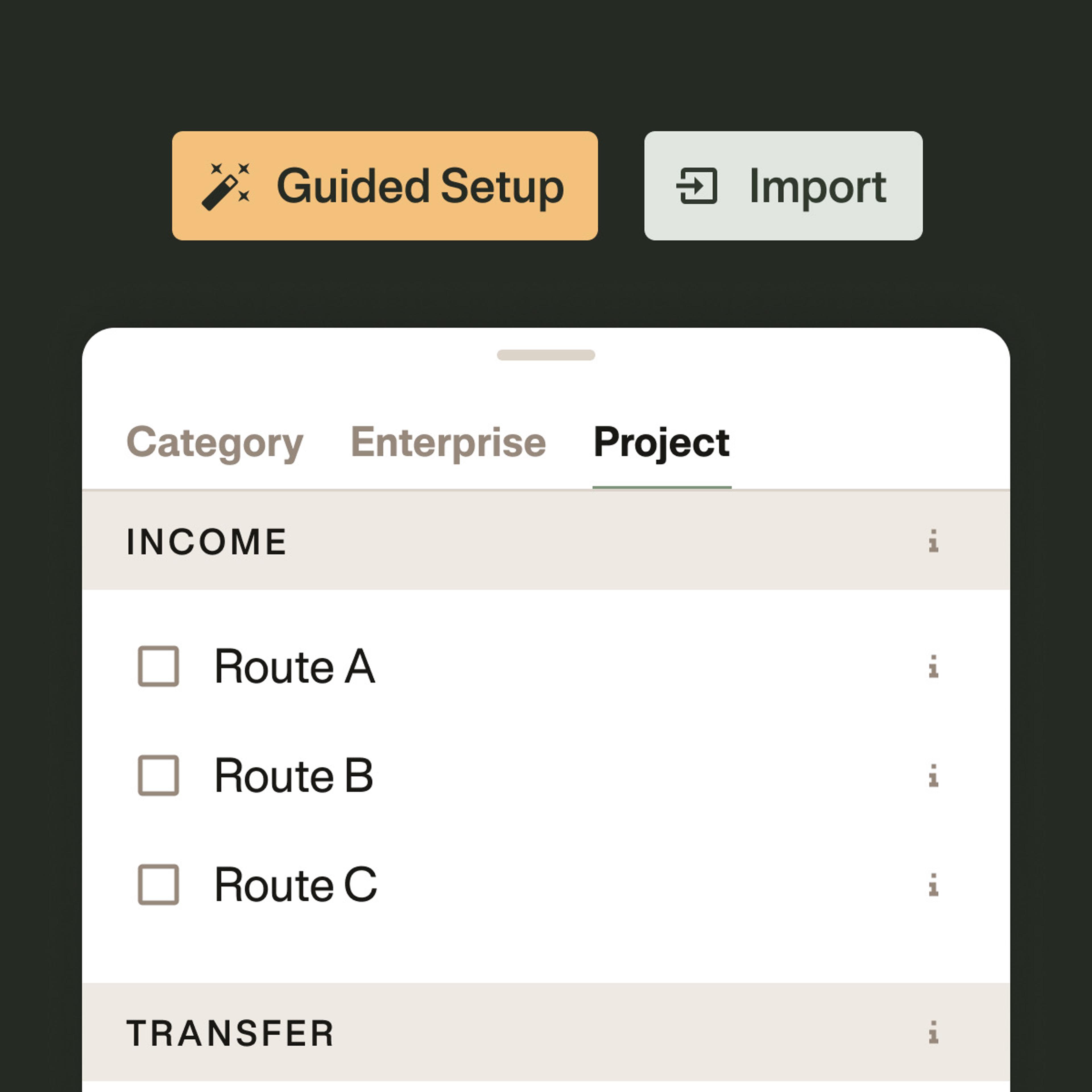Select the Project tab
The height and width of the screenshot is (1092, 1092).
(661, 442)
